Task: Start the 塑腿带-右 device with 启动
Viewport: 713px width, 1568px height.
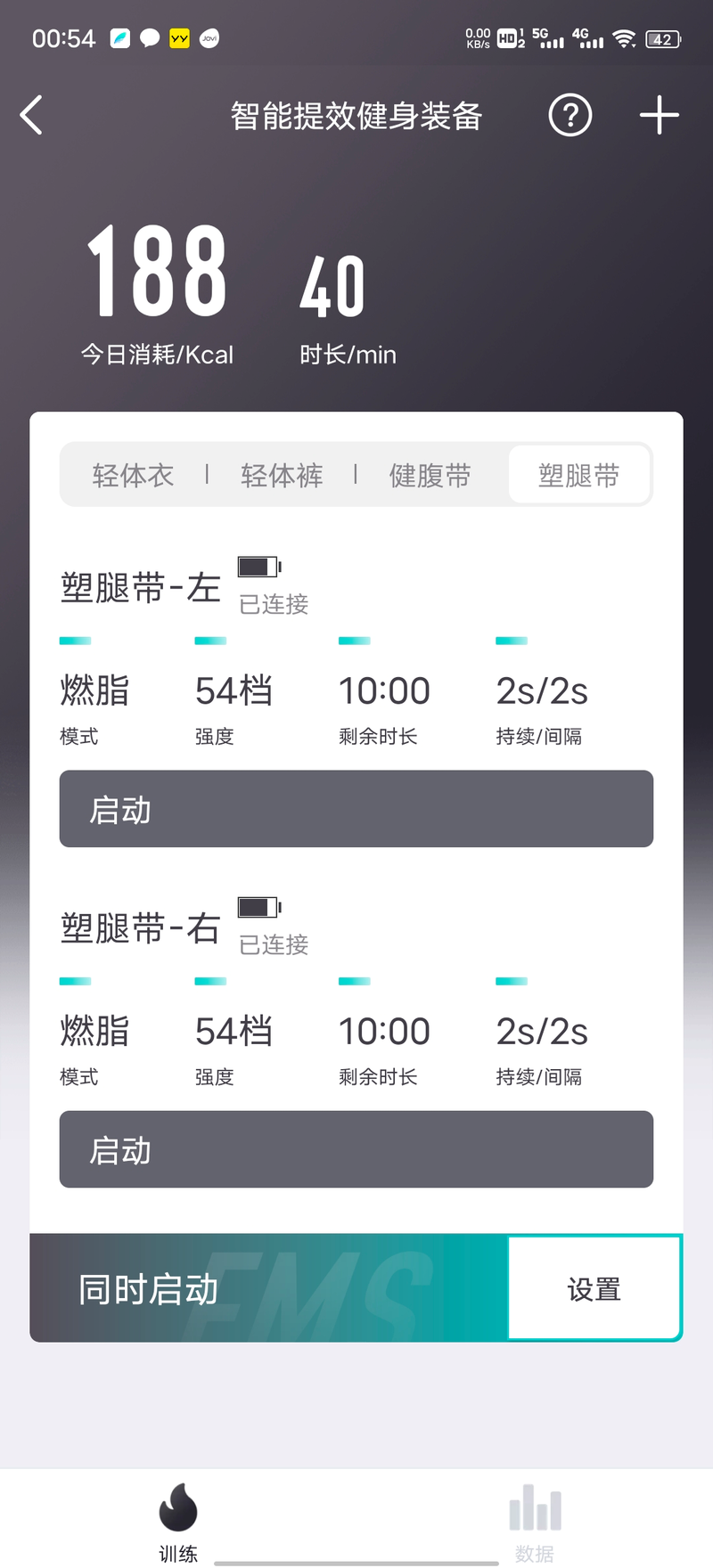Action: [356, 1149]
